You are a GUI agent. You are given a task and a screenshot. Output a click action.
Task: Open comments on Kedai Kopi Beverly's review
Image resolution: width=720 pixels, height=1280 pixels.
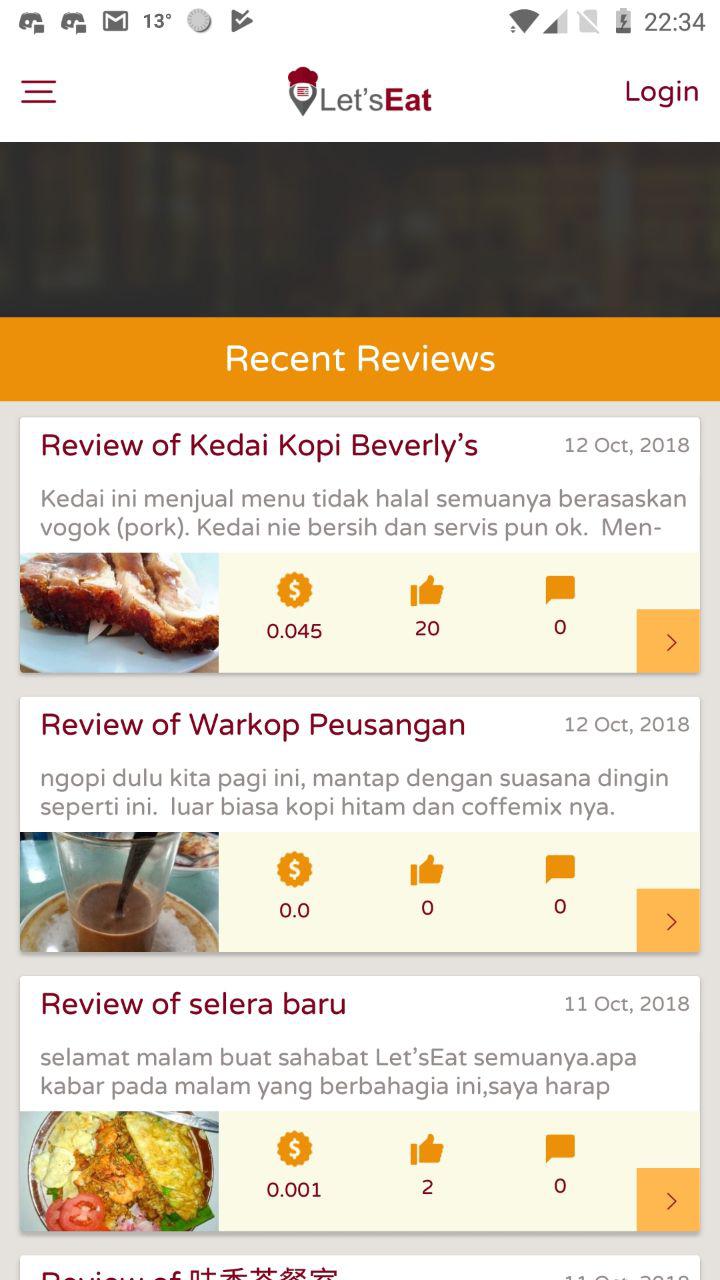560,590
